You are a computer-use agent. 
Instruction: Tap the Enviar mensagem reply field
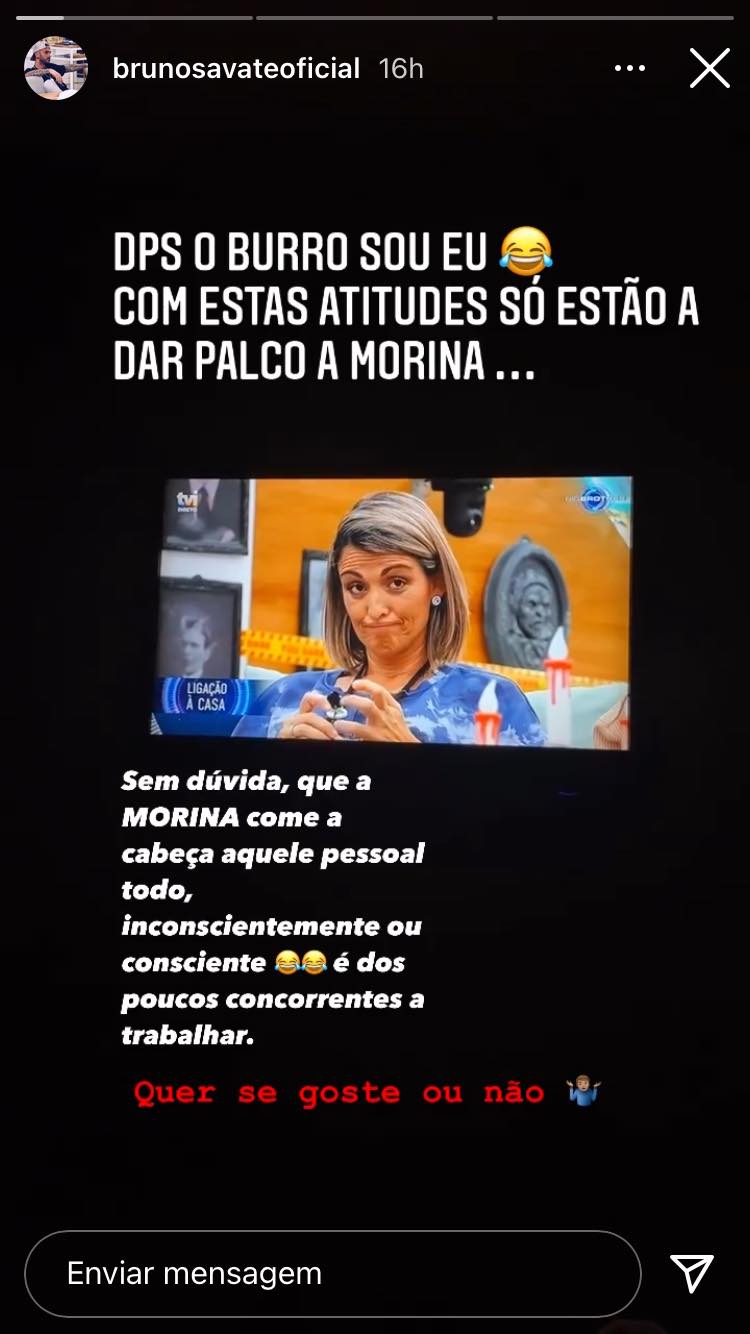333,1273
